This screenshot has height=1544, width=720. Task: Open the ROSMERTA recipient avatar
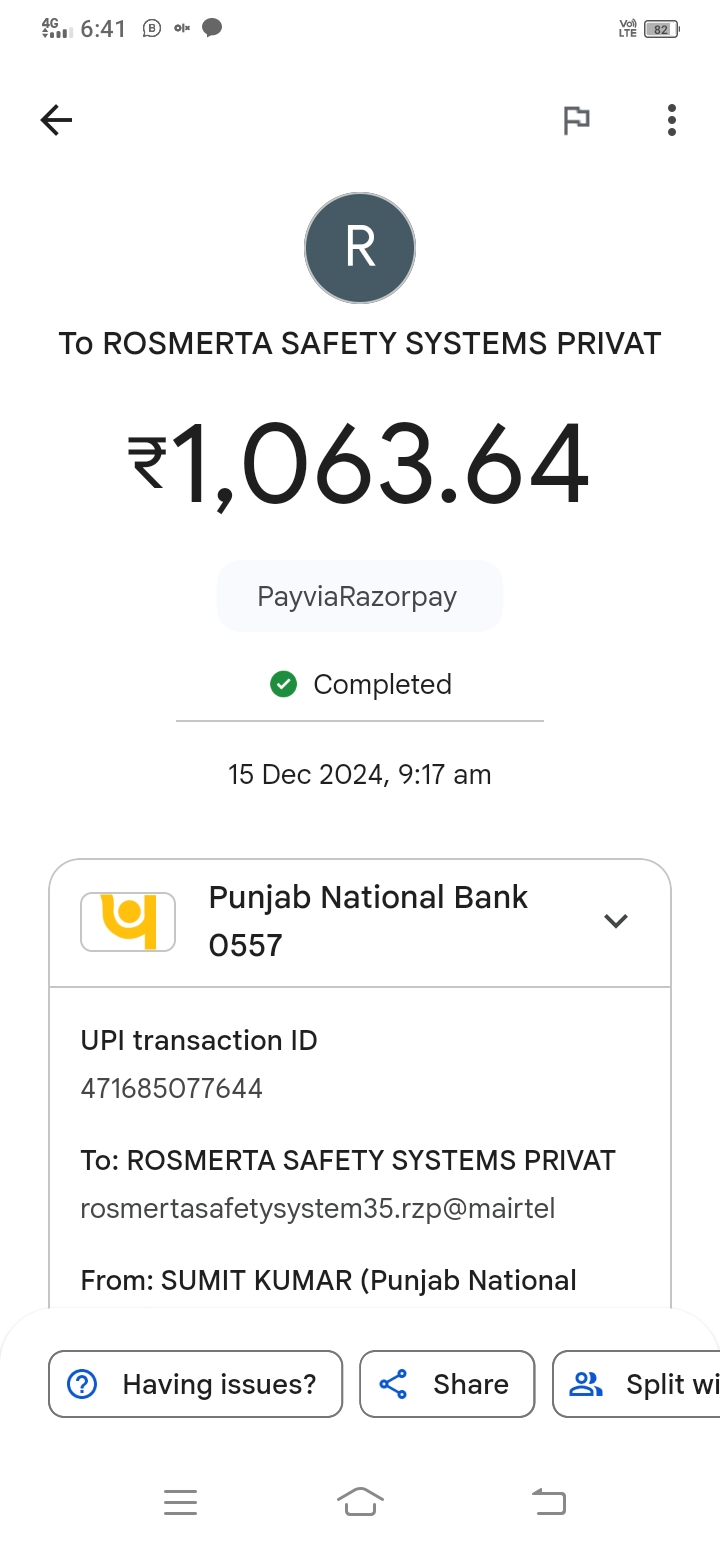pyautogui.click(x=360, y=248)
